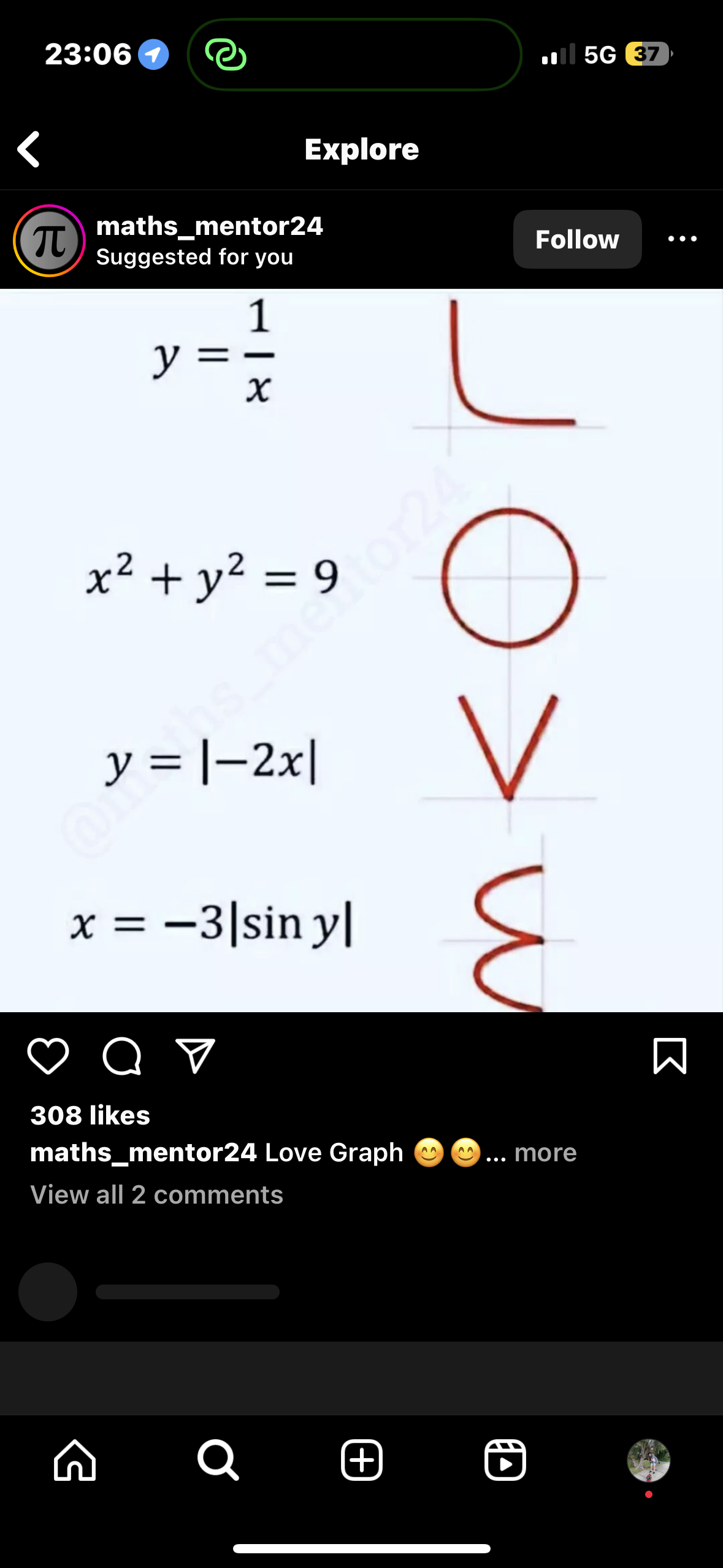Follow maths_mentor24

pos(576,239)
